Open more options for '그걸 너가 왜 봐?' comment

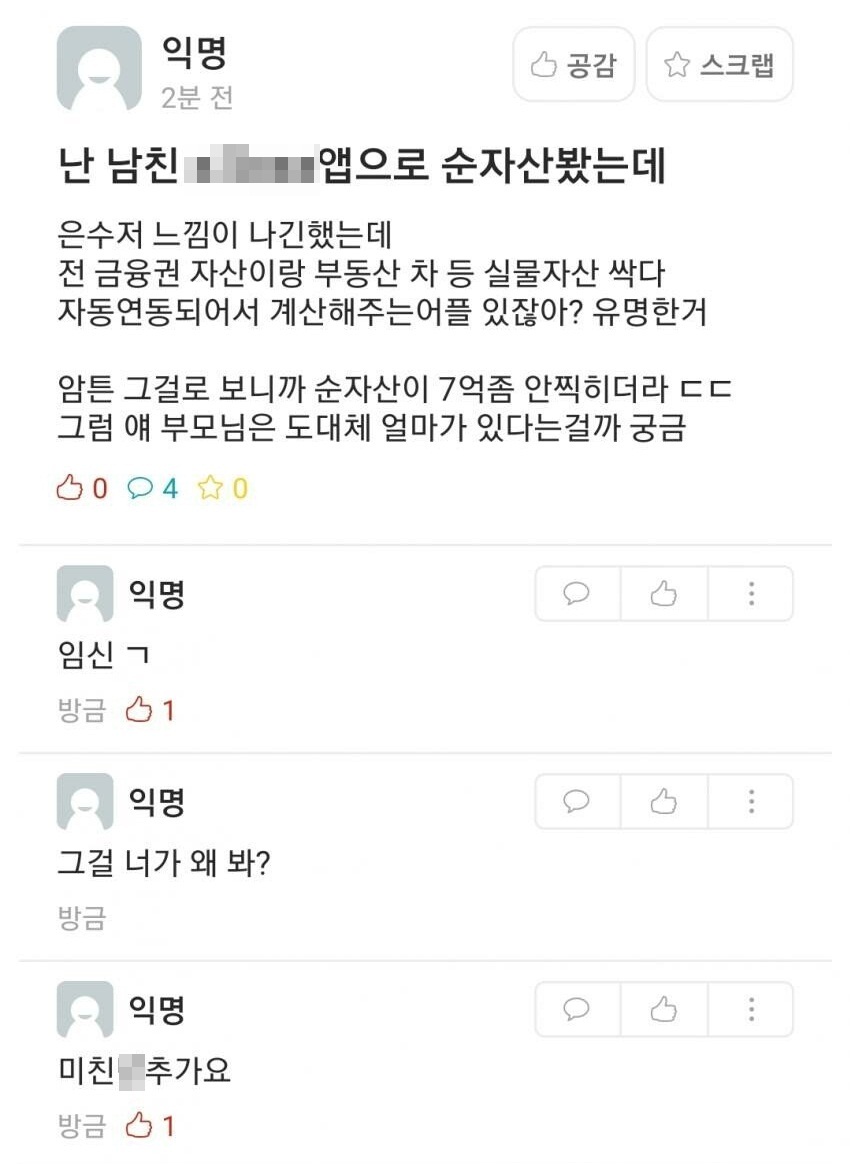click(750, 801)
